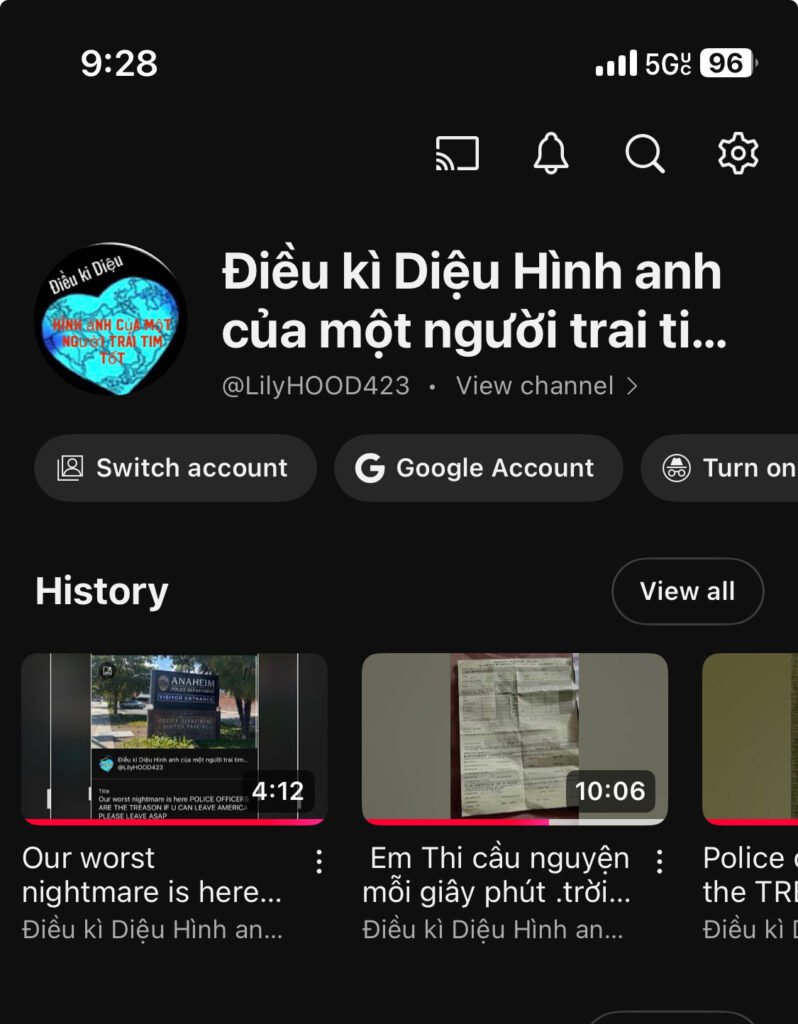Open options for "Our worst nightmare is here"
The image size is (798, 1024).
tap(319, 861)
